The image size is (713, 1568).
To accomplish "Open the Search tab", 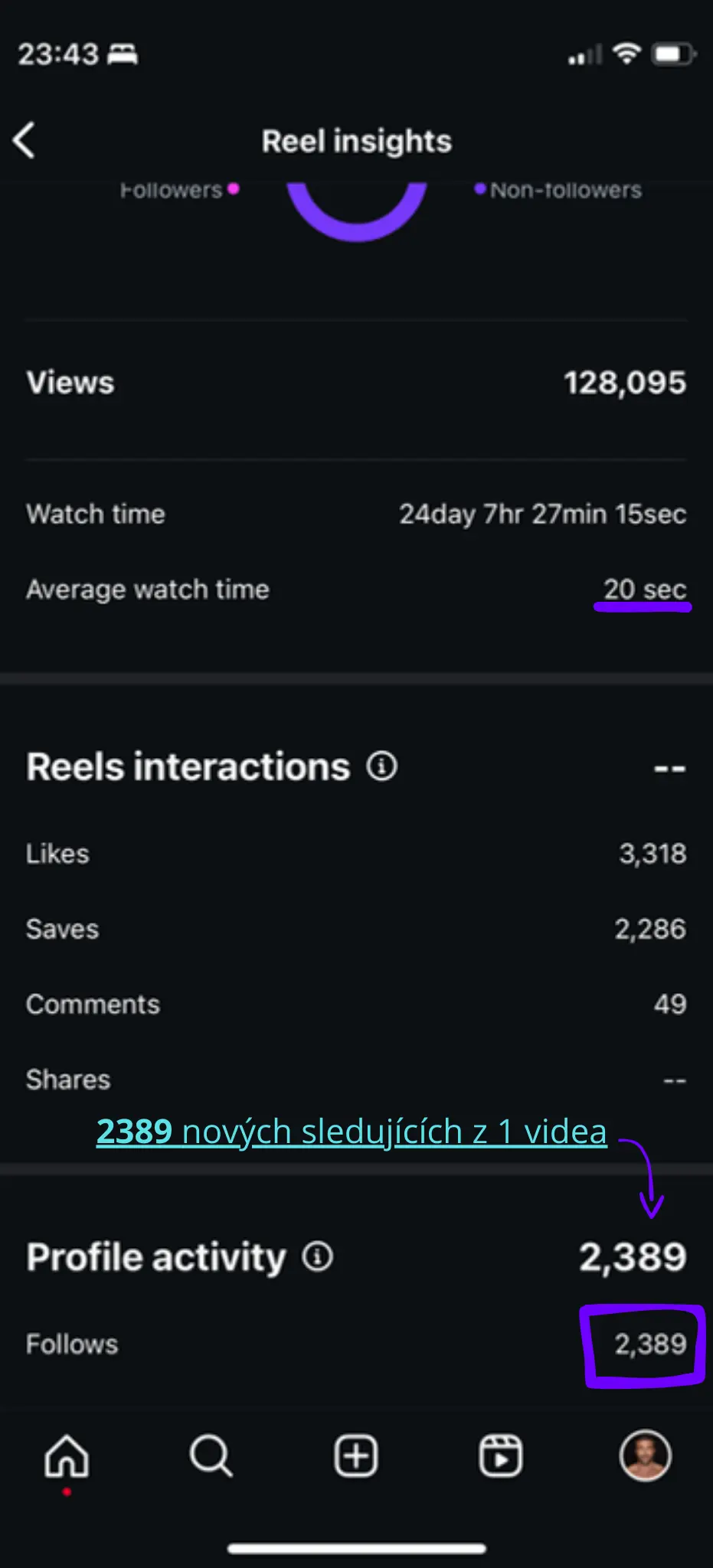I will tap(211, 1455).
